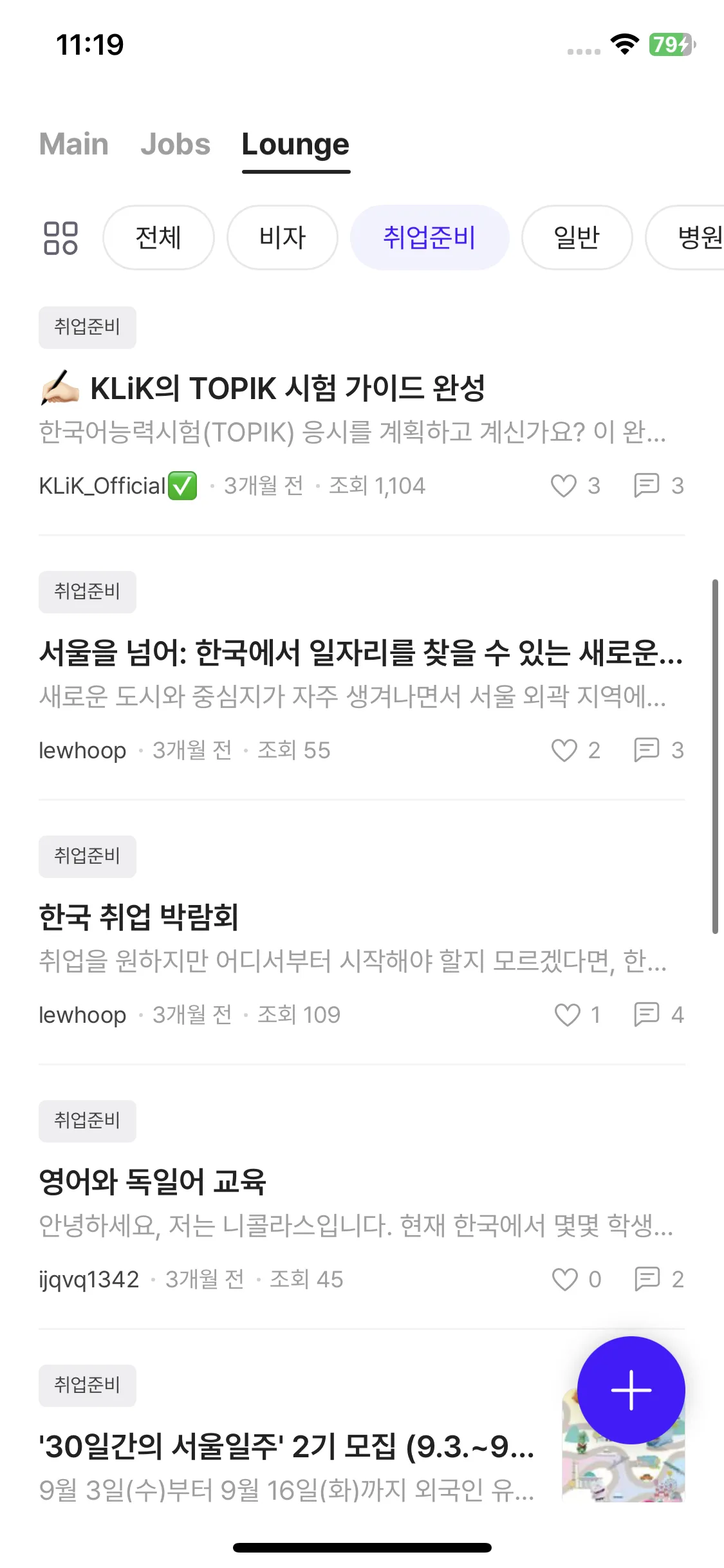This screenshot has height=1568, width=724.
Task: Select the 비자 filter chip
Action: pos(282,238)
